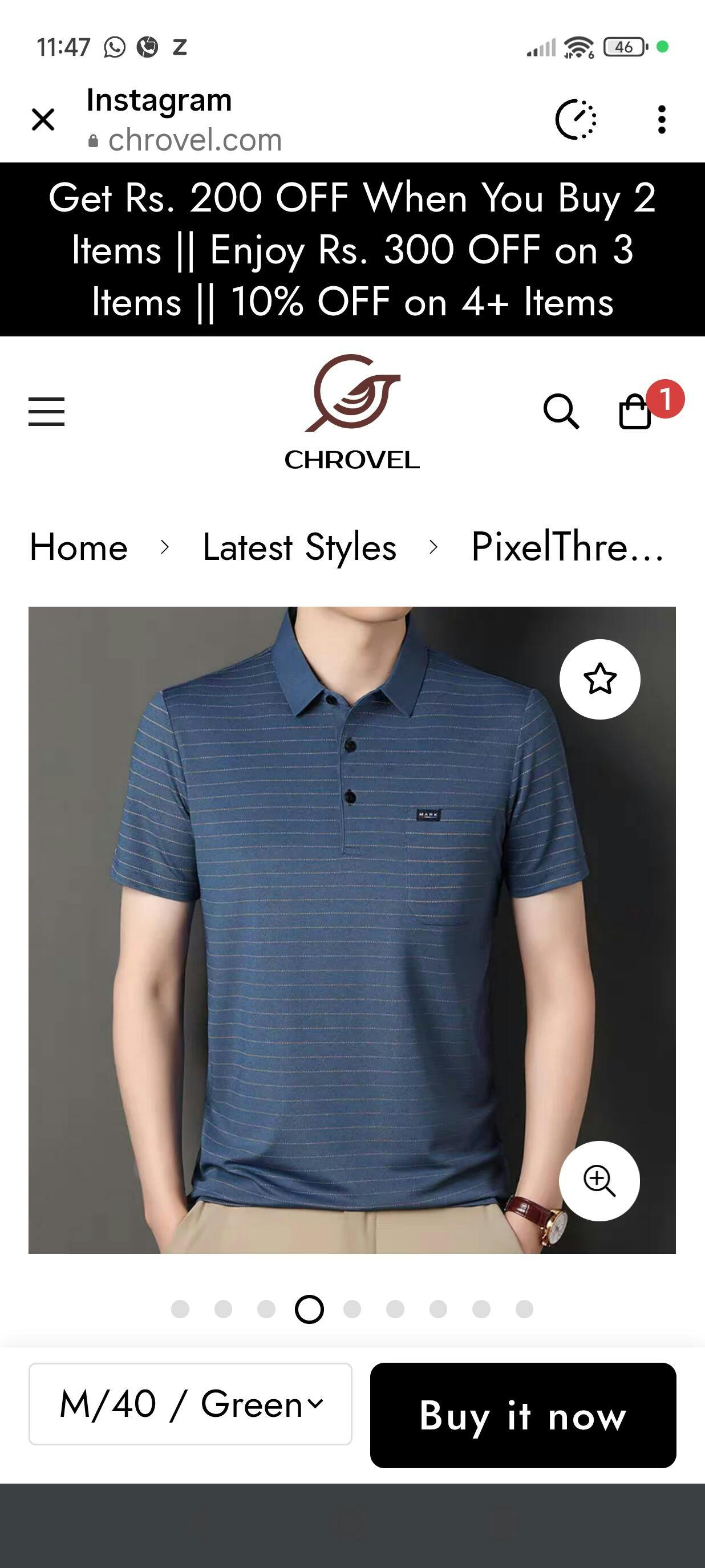Open the hamburger navigation menu

click(x=46, y=412)
